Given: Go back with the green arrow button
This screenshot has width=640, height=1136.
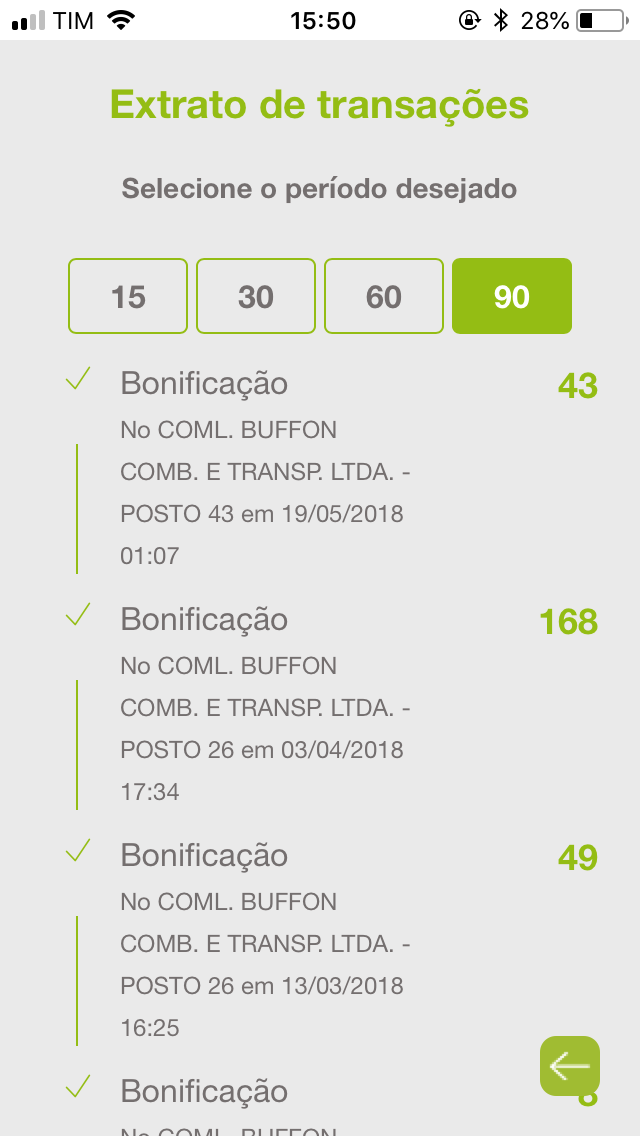Looking at the screenshot, I should tap(570, 1066).
